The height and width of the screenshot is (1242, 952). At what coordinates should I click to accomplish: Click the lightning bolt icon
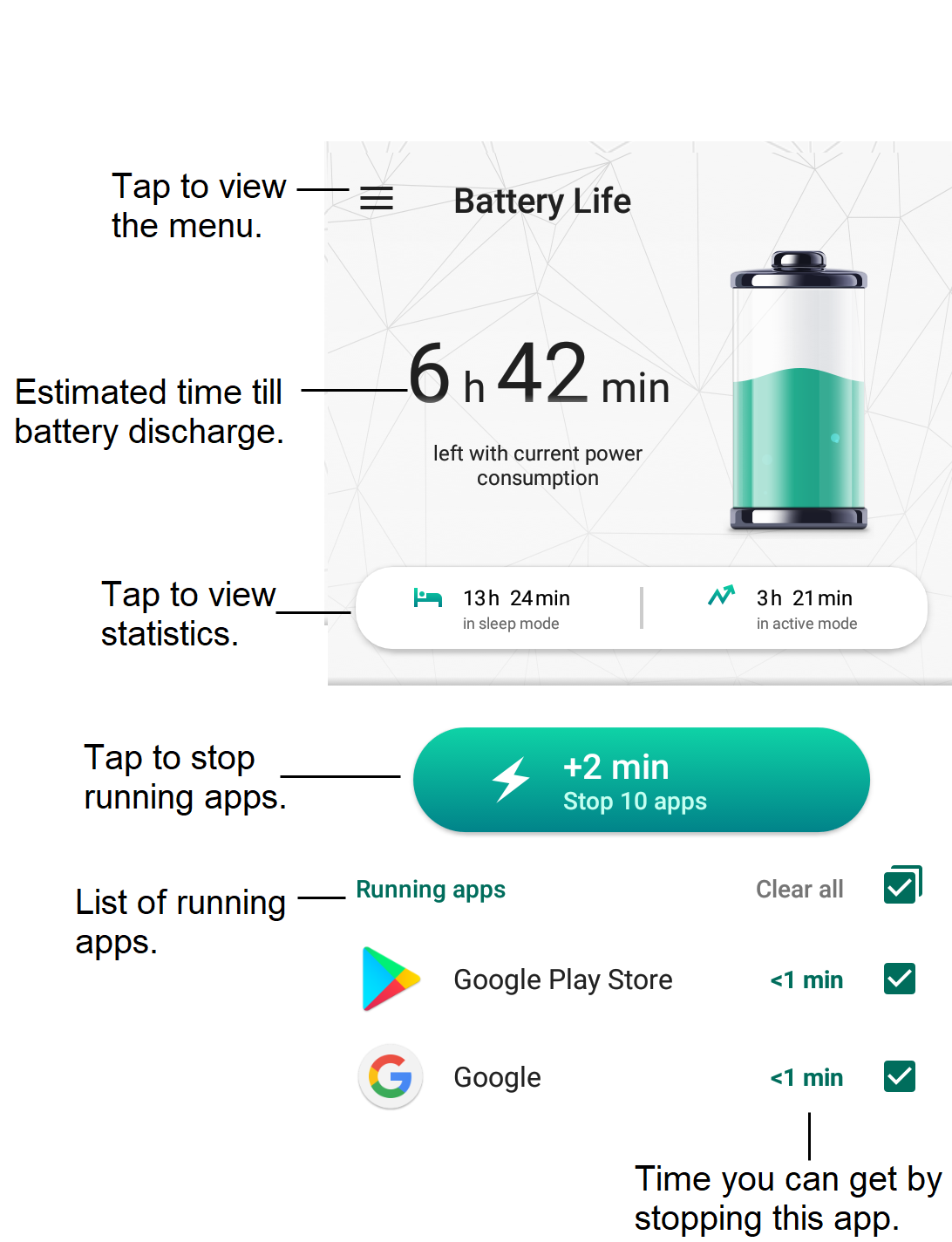pos(510,781)
